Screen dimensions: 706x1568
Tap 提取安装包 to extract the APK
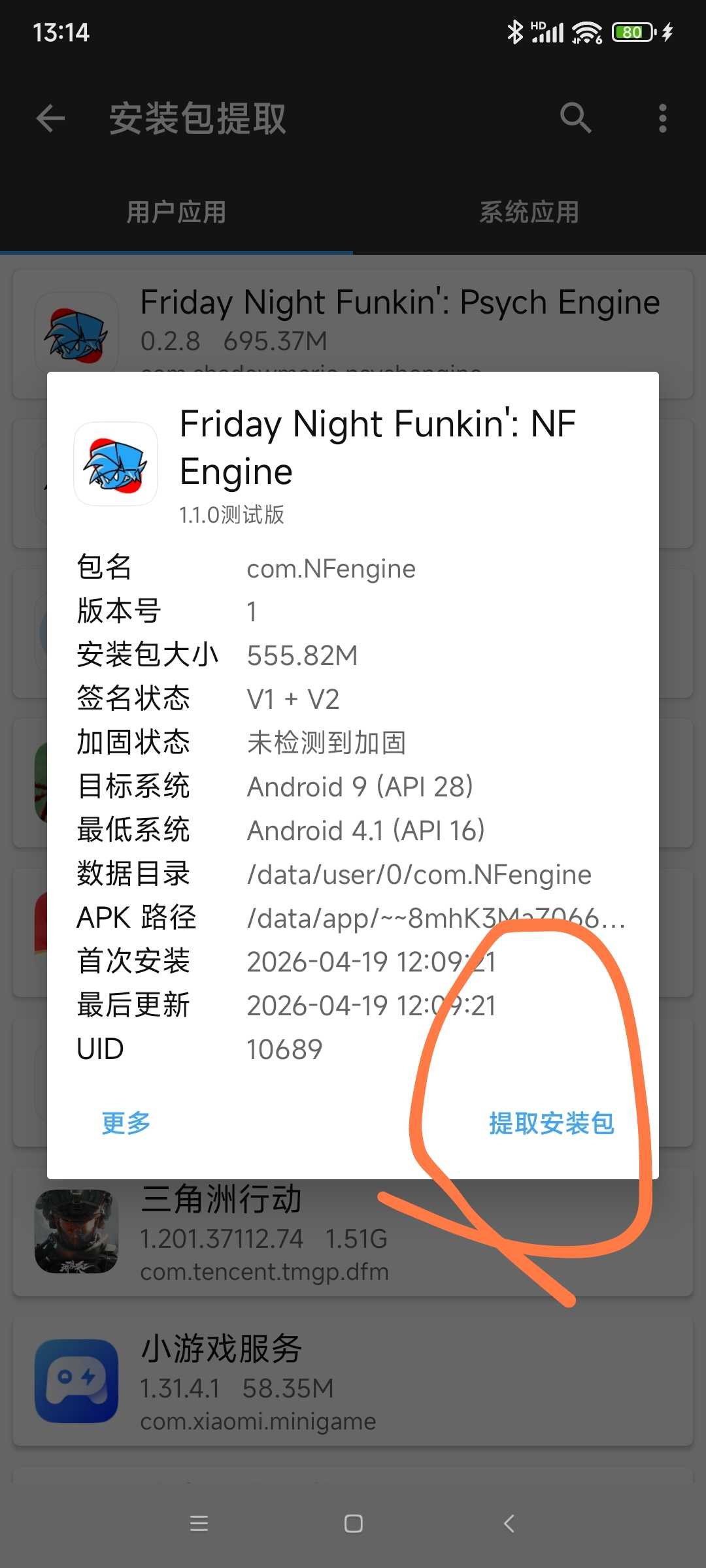click(x=552, y=1123)
